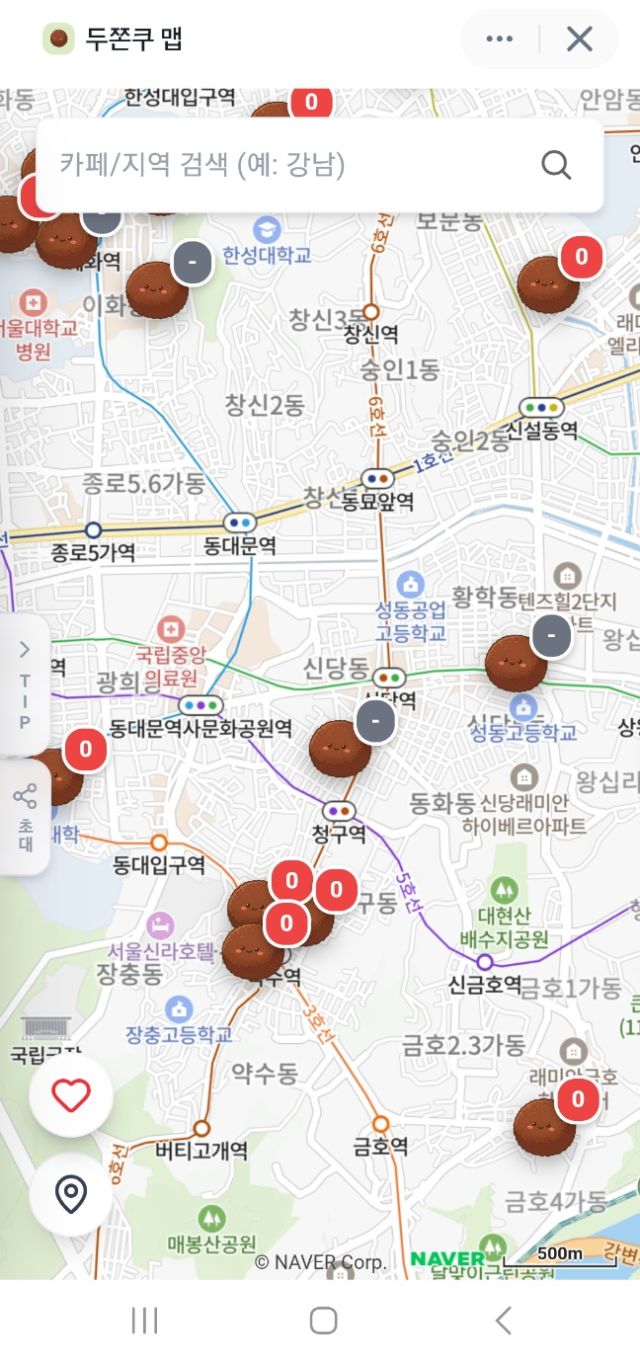Viewport: 640px width, 1365px height.
Task: Show favorites with the heart button
Action: pos(71,1096)
